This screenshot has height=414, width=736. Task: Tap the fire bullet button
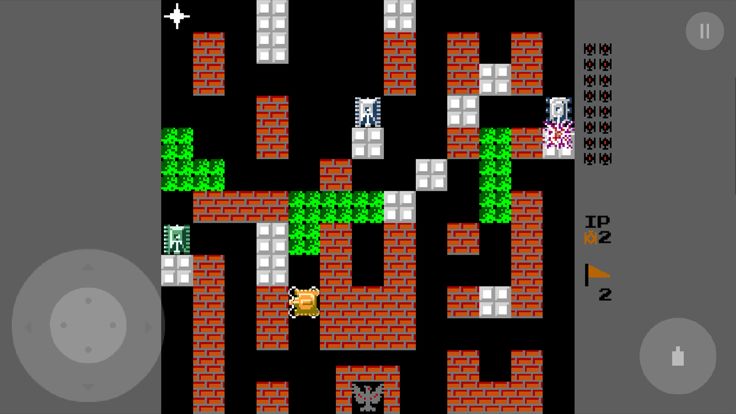pyautogui.click(x=677, y=356)
